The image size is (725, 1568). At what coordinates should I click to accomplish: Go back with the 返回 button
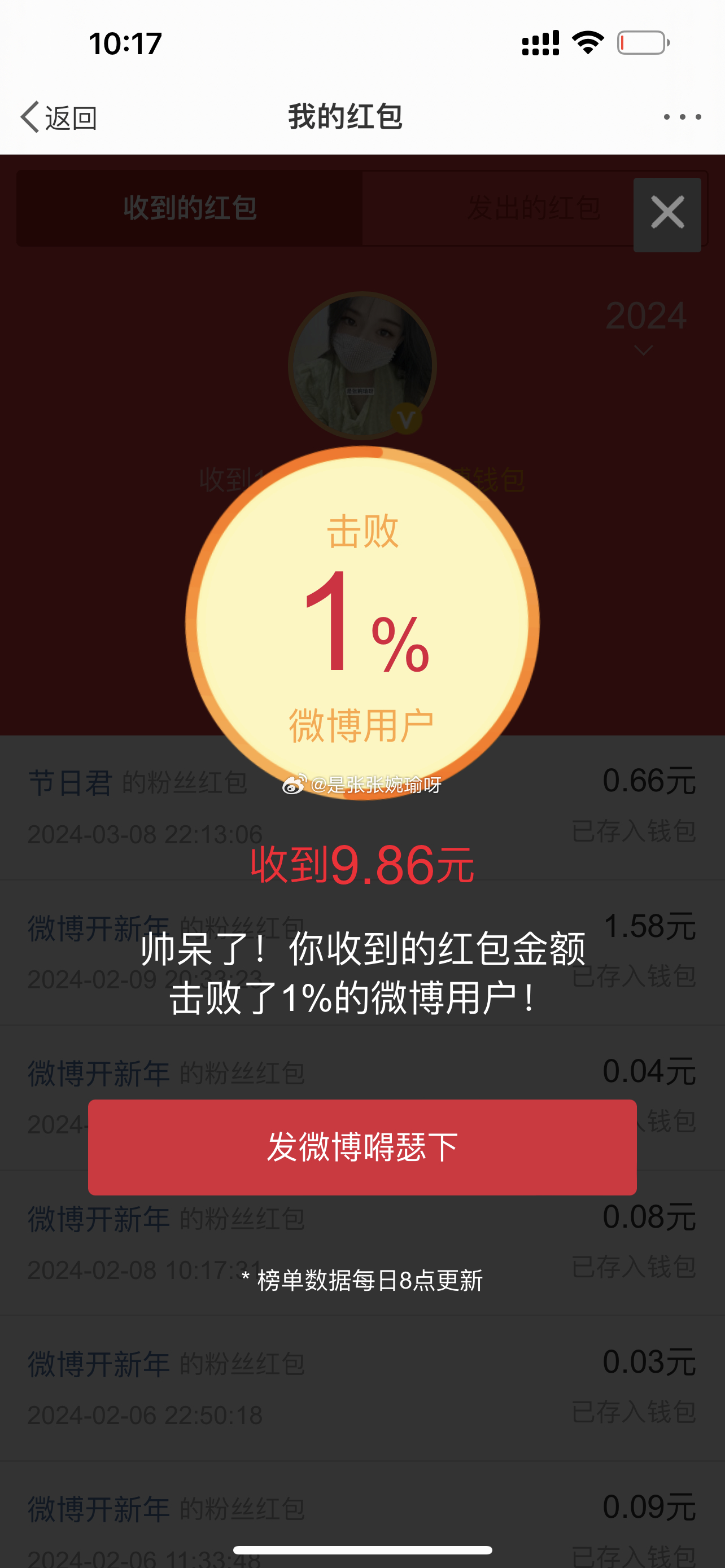coord(58,117)
